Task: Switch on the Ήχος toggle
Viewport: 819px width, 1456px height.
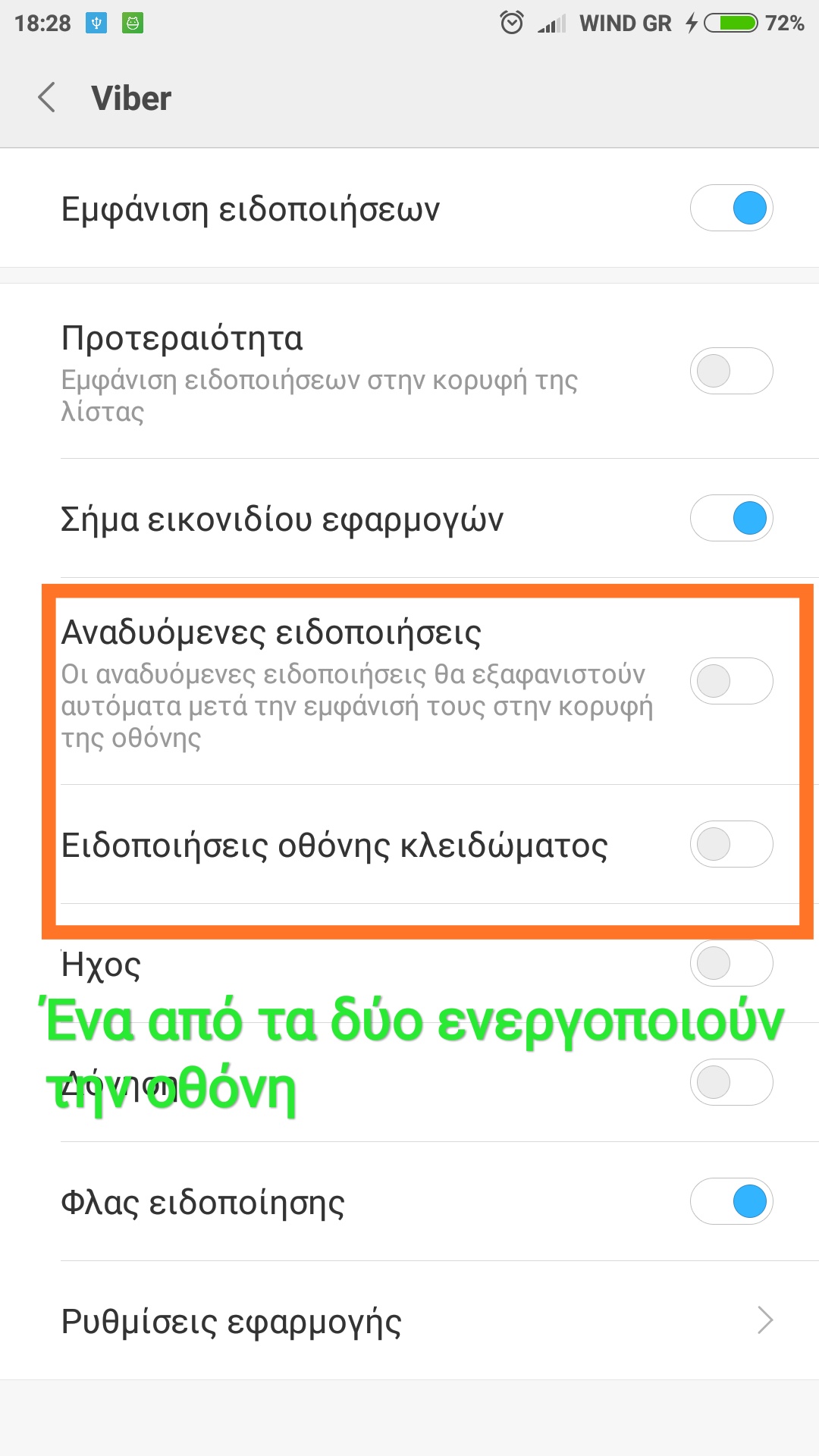Action: pyautogui.click(x=731, y=964)
